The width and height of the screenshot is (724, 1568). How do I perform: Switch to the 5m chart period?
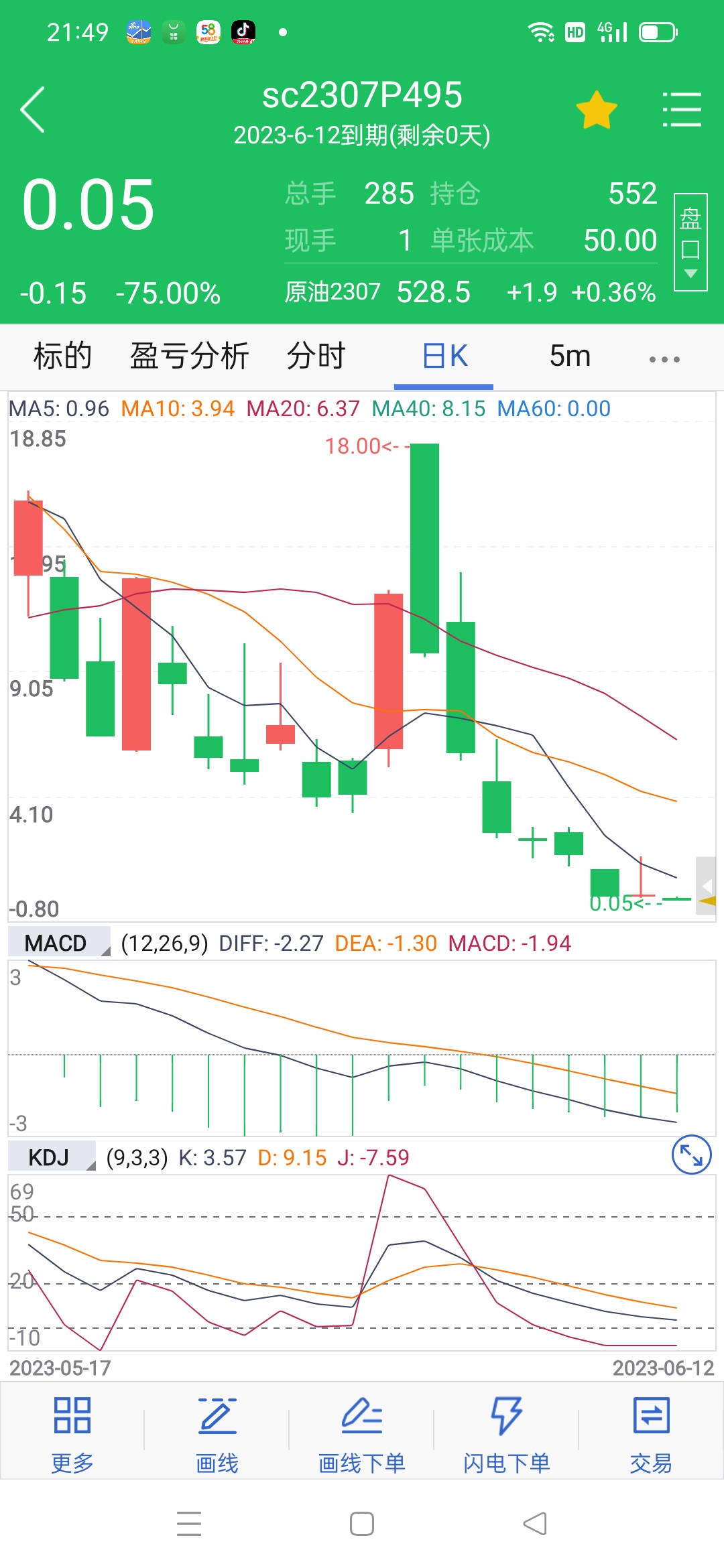[570, 356]
